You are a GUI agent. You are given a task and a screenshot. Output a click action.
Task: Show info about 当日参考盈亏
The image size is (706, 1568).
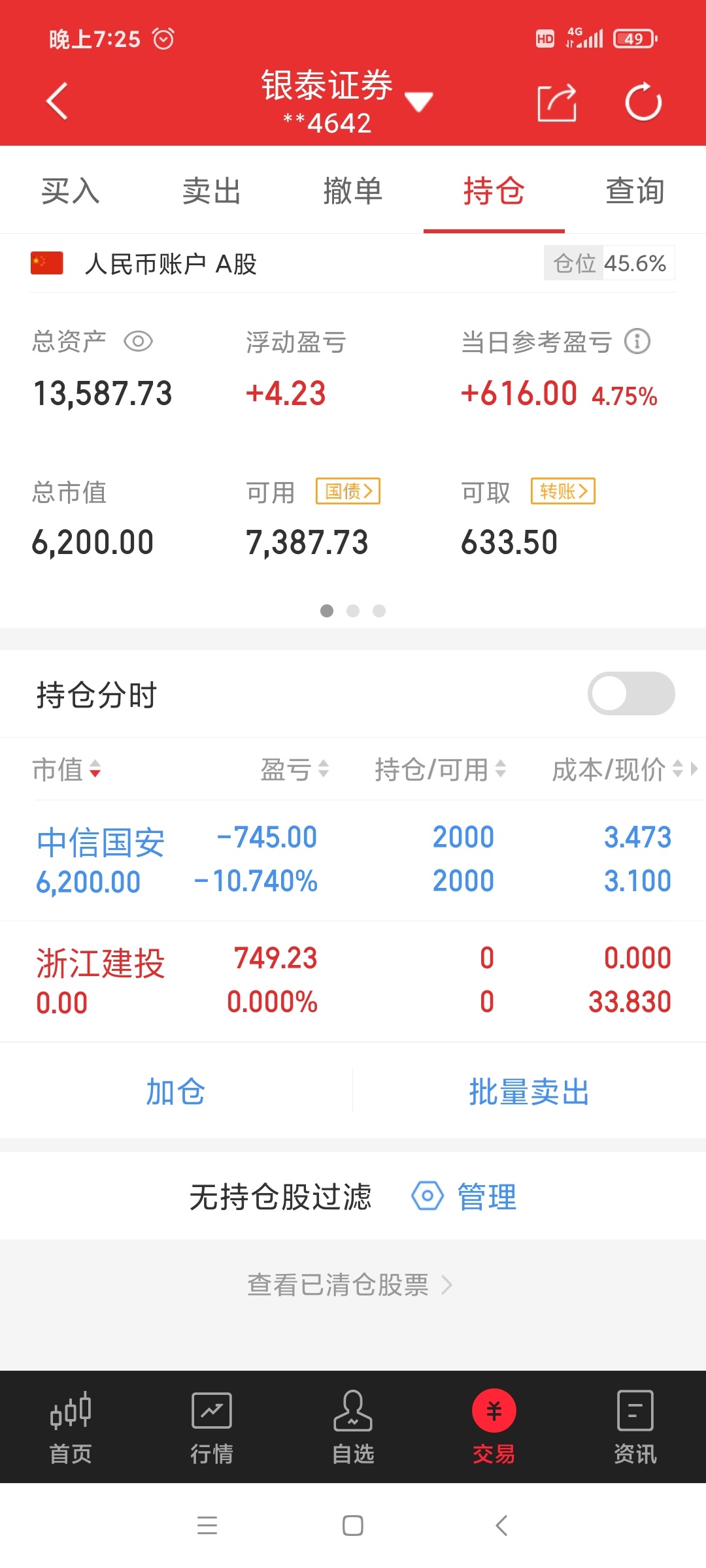[x=637, y=341]
